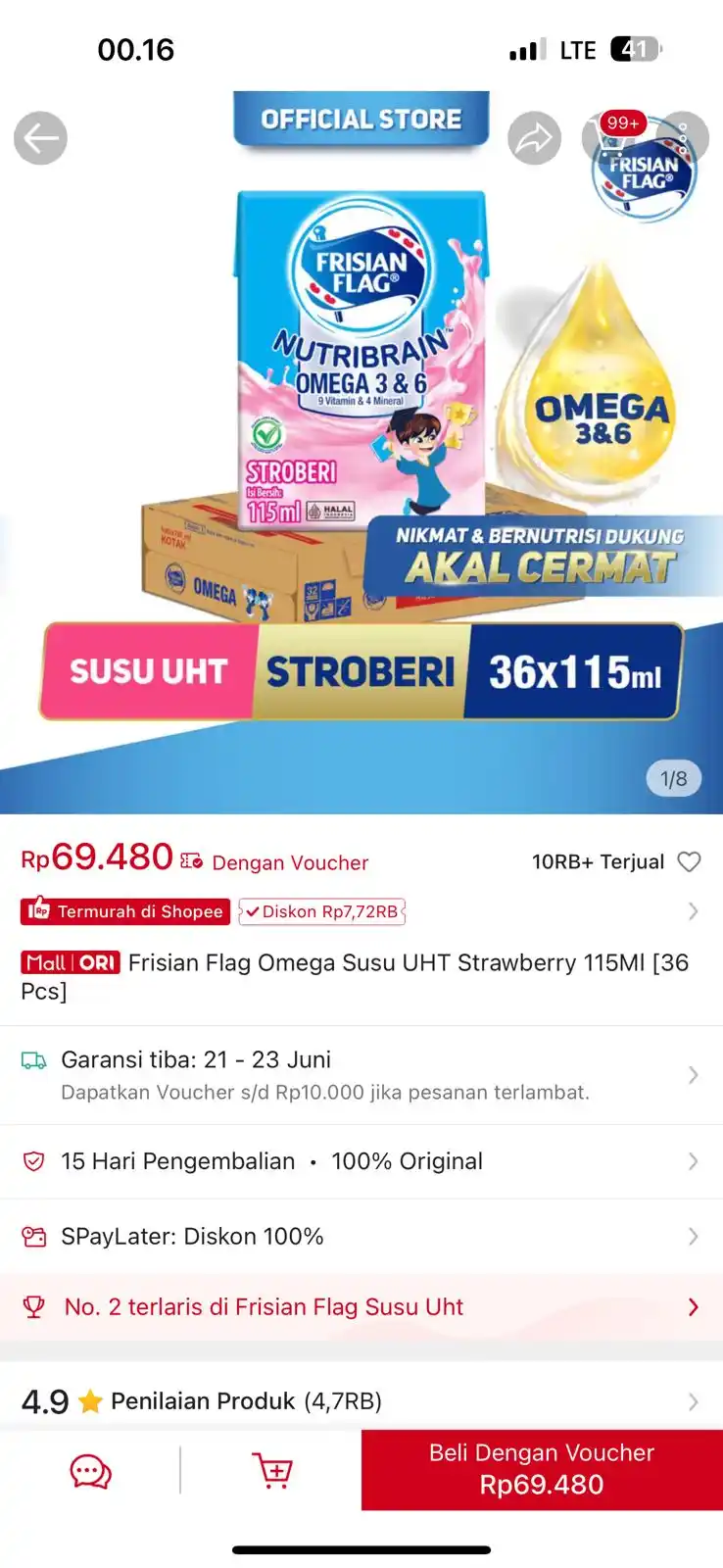723x1568 pixels.
Task: View the Diskon Rp7,72RB voucher details
Action: tap(321, 911)
